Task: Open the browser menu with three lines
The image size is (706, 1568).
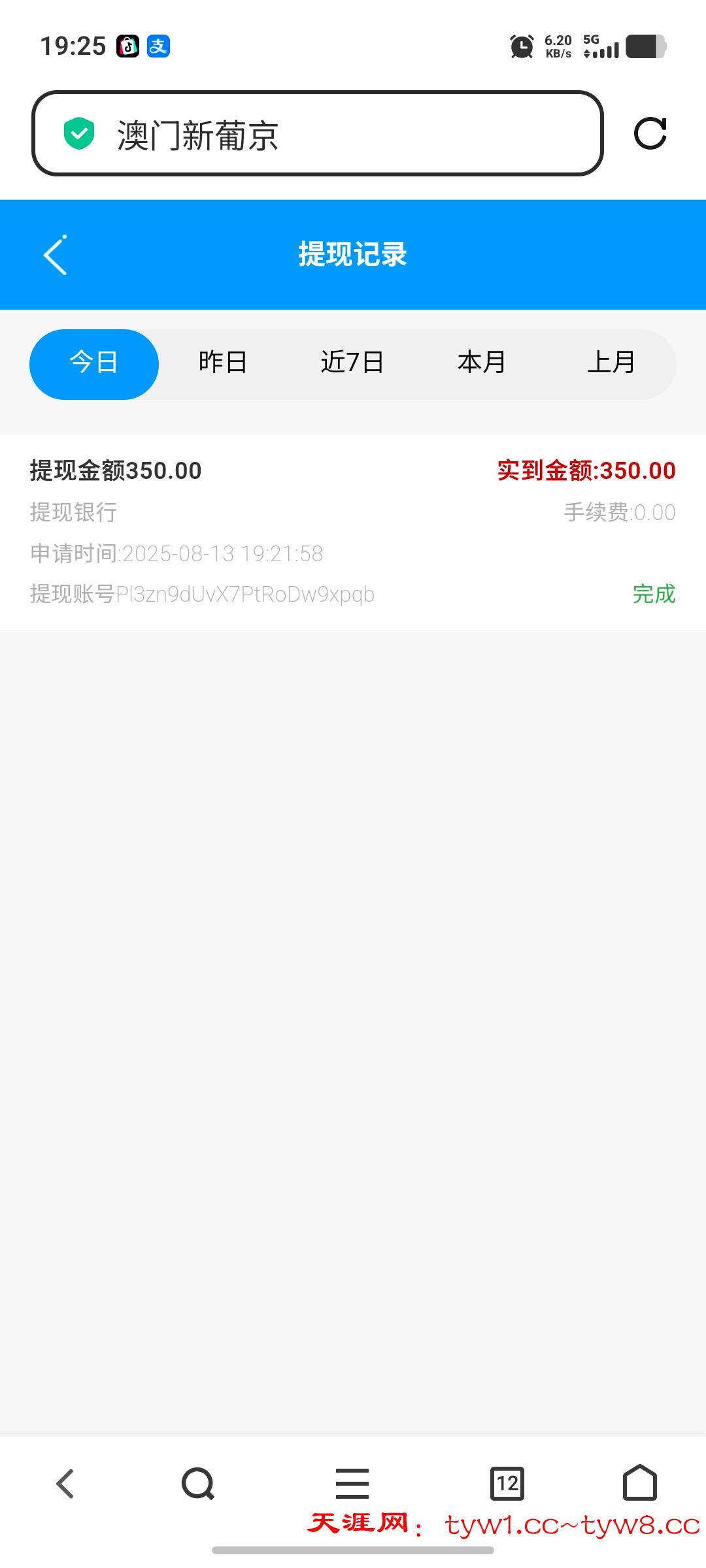Action: point(352,1483)
